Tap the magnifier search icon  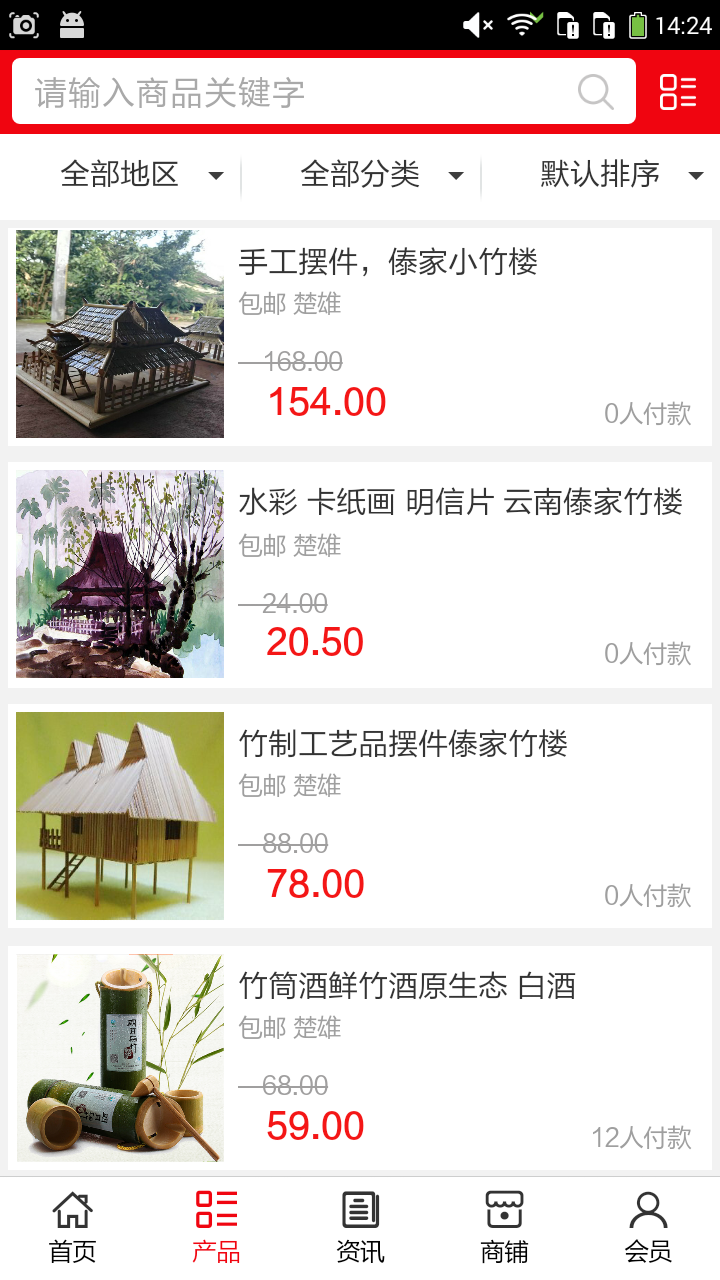[595, 92]
